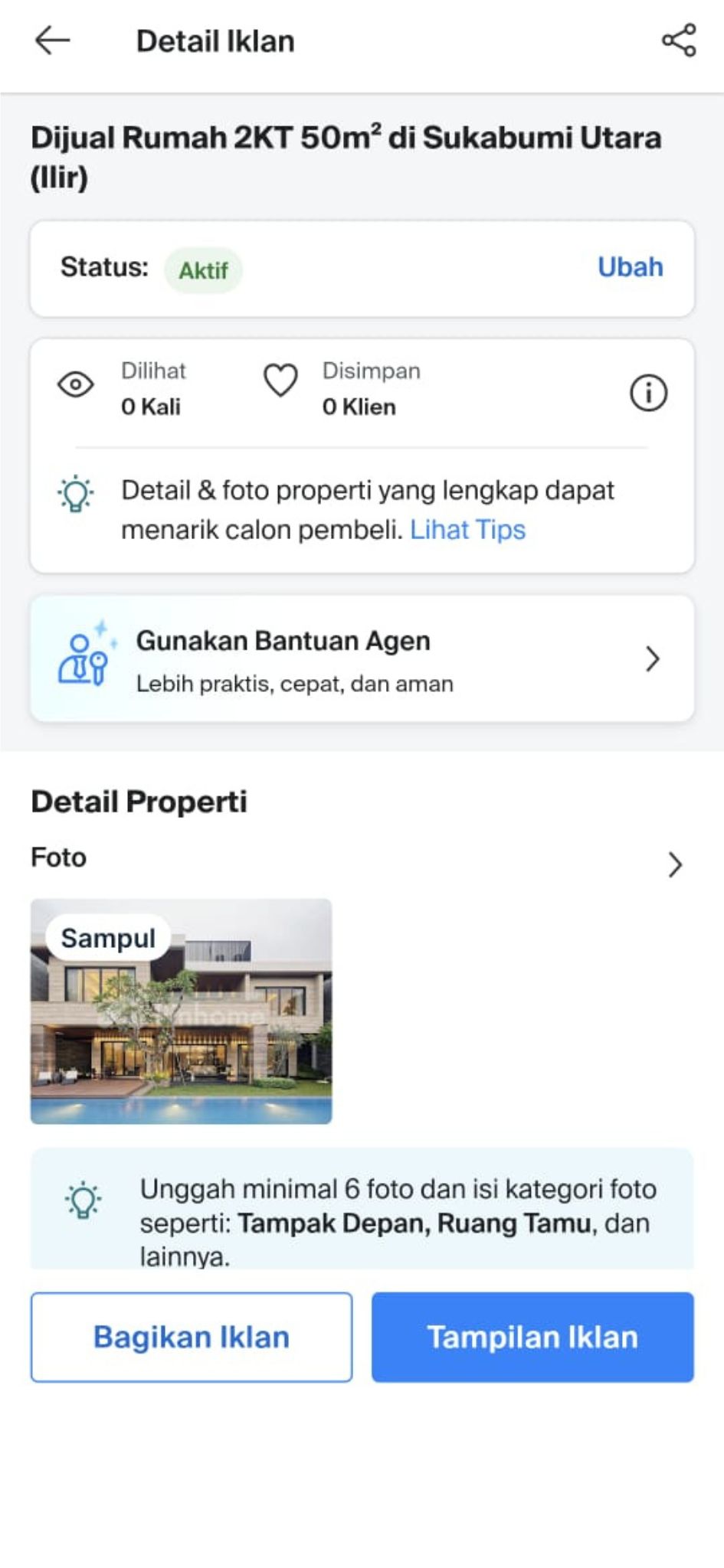The image size is (724, 1568).
Task: Tap Ubah to change listing status
Action: [x=630, y=267]
